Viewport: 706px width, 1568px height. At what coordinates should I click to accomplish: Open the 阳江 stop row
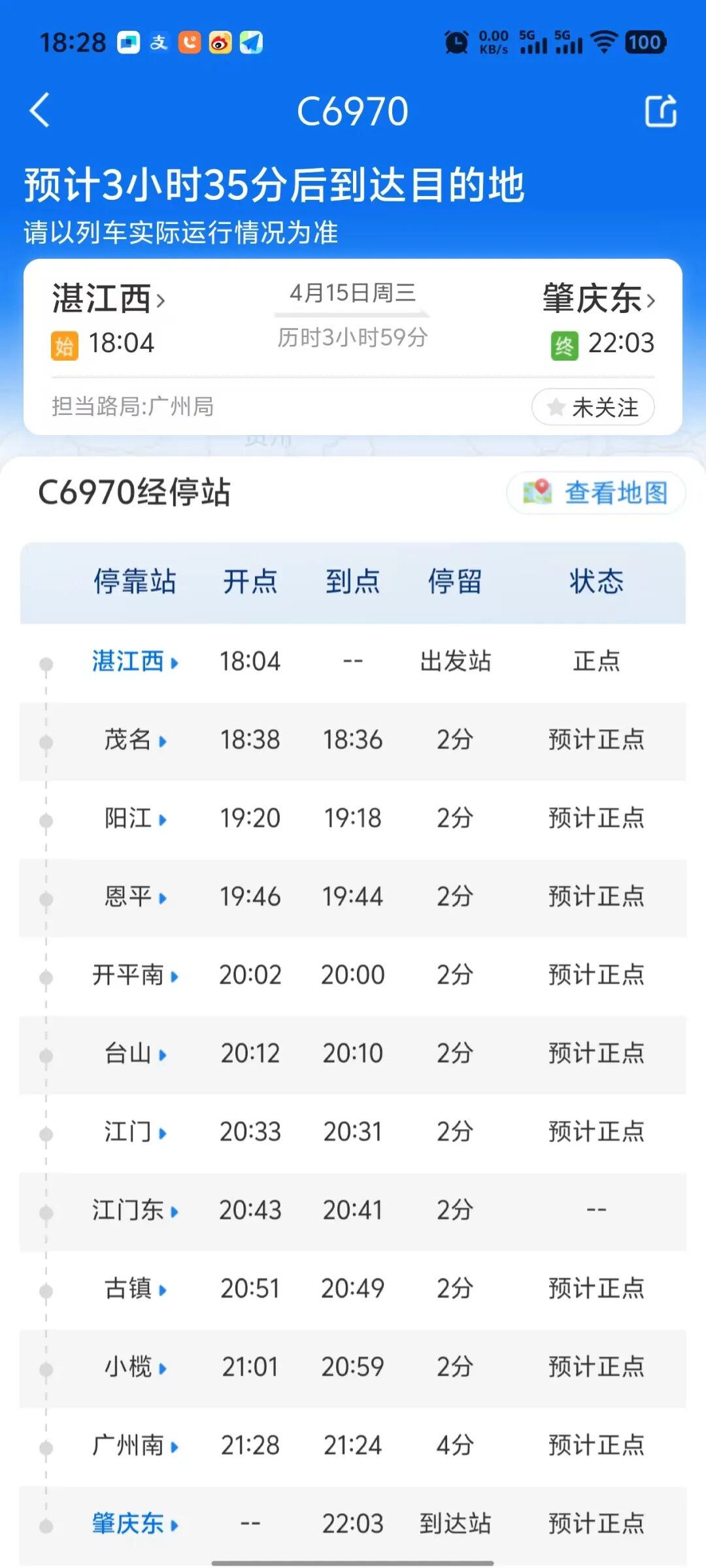[135, 819]
